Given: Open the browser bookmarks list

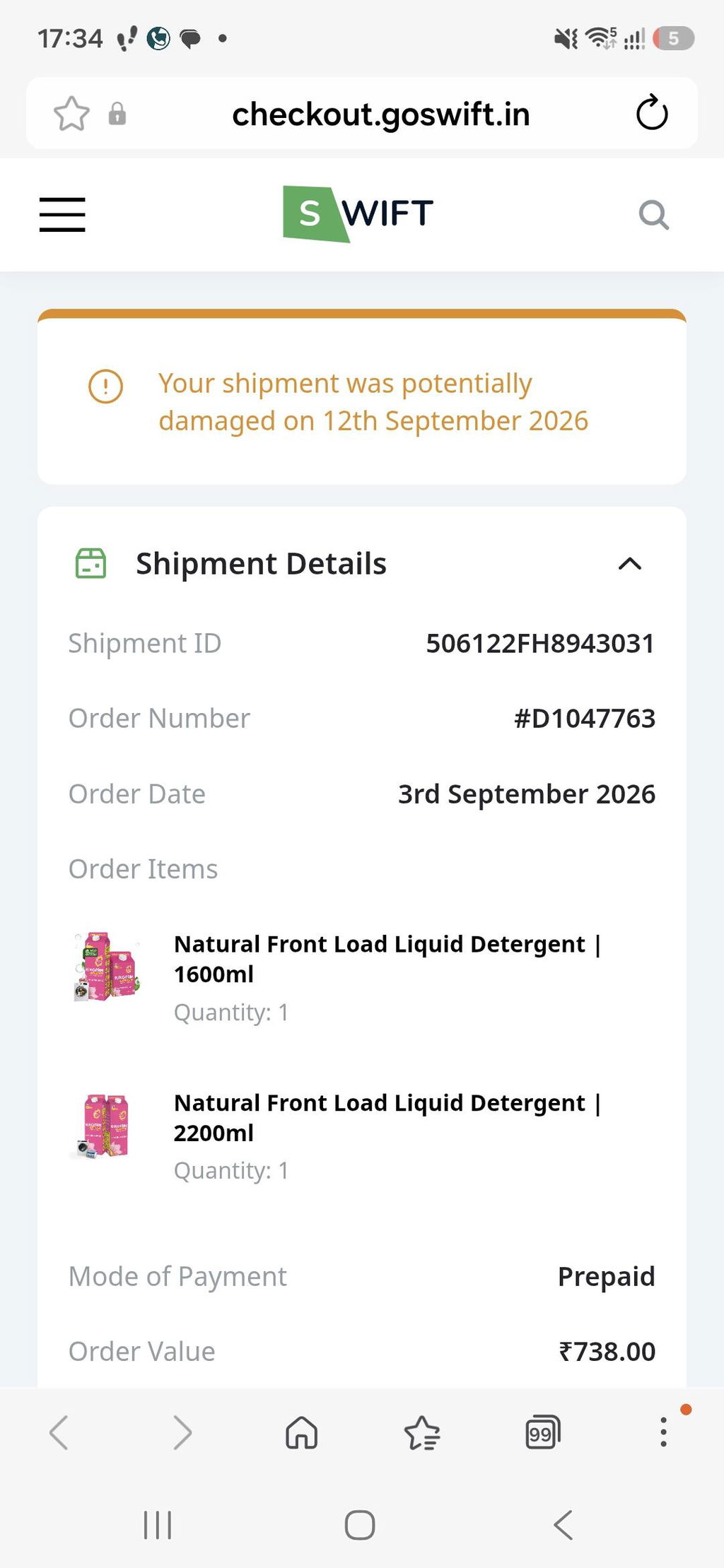Looking at the screenshot, I should point(422,1432).
